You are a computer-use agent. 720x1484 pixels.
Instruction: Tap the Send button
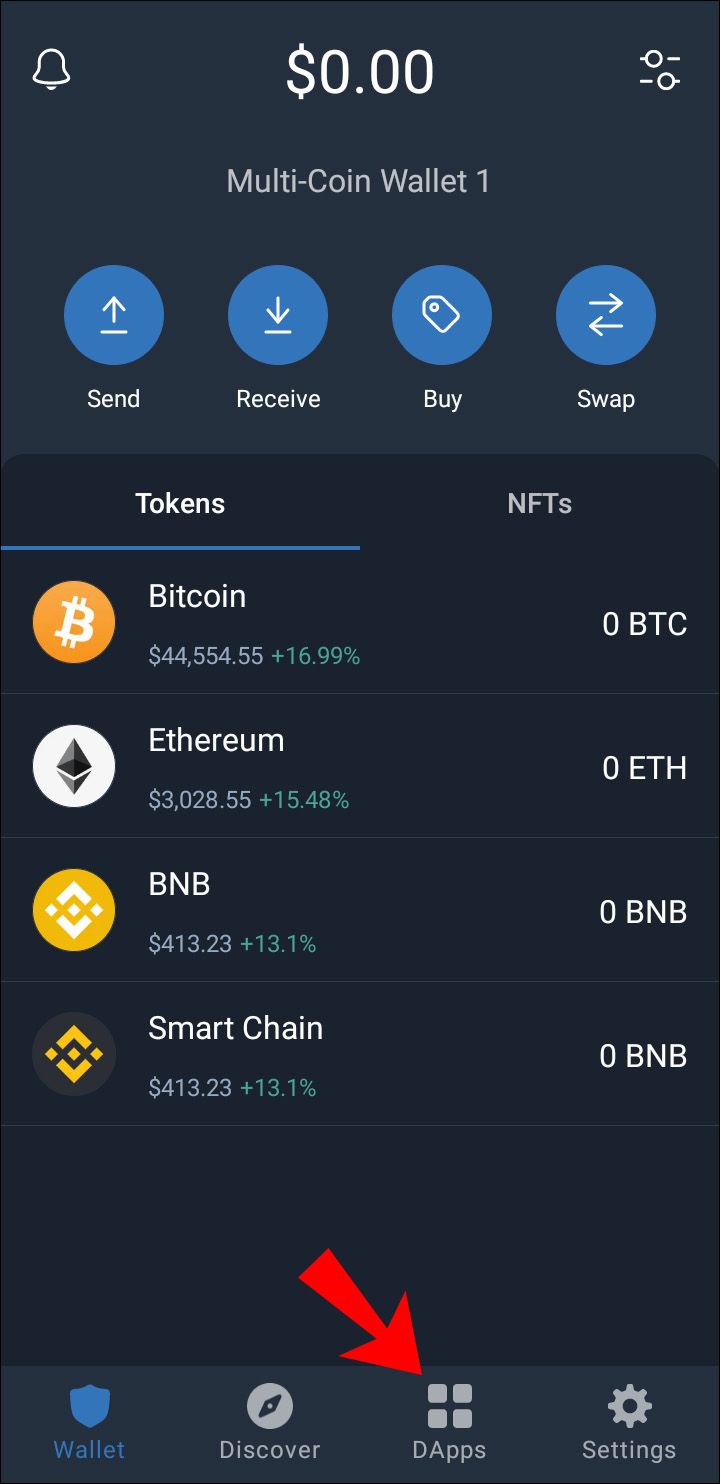coord(114,317)
